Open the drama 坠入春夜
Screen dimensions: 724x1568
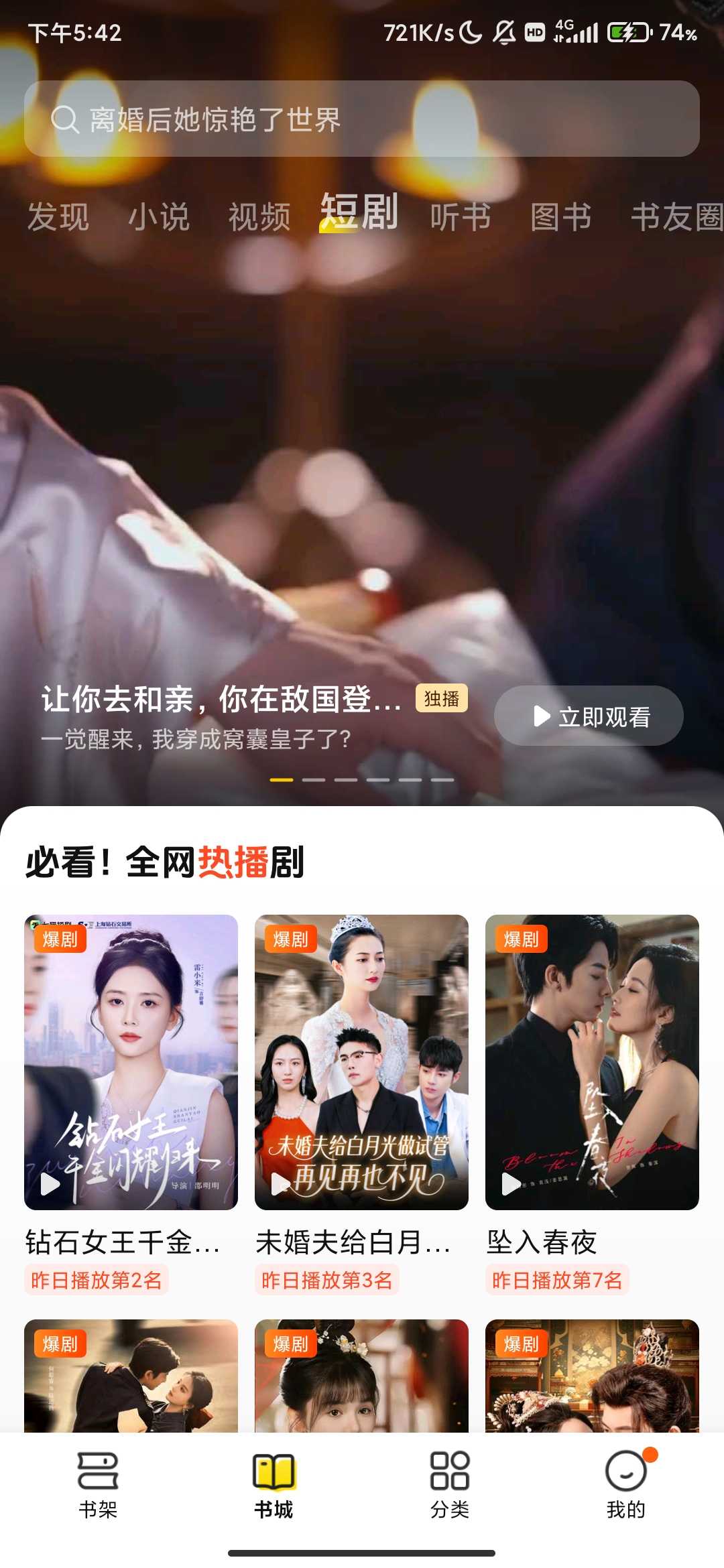click(592, 1062)
